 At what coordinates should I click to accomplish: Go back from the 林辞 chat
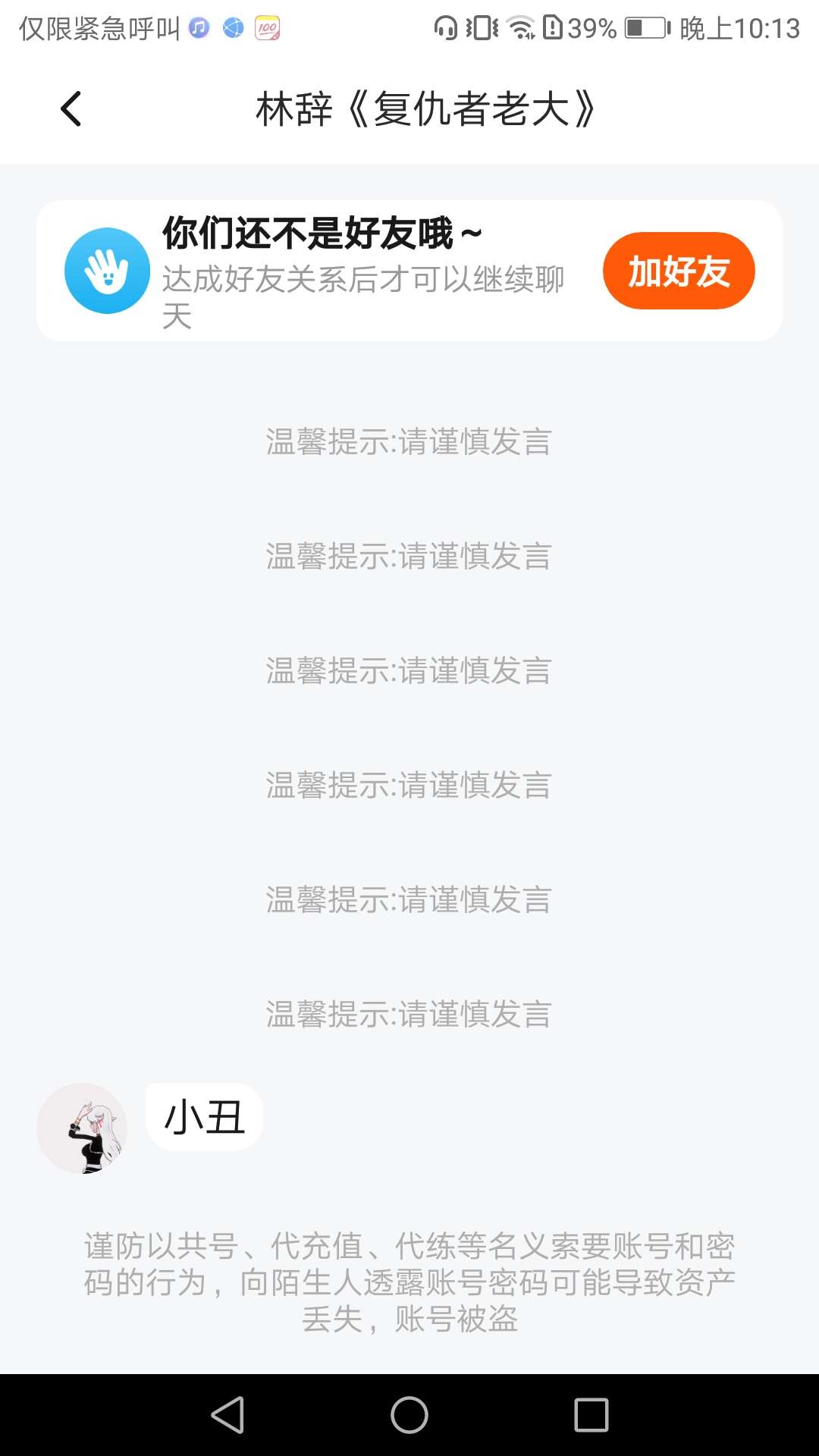point(71,109)
